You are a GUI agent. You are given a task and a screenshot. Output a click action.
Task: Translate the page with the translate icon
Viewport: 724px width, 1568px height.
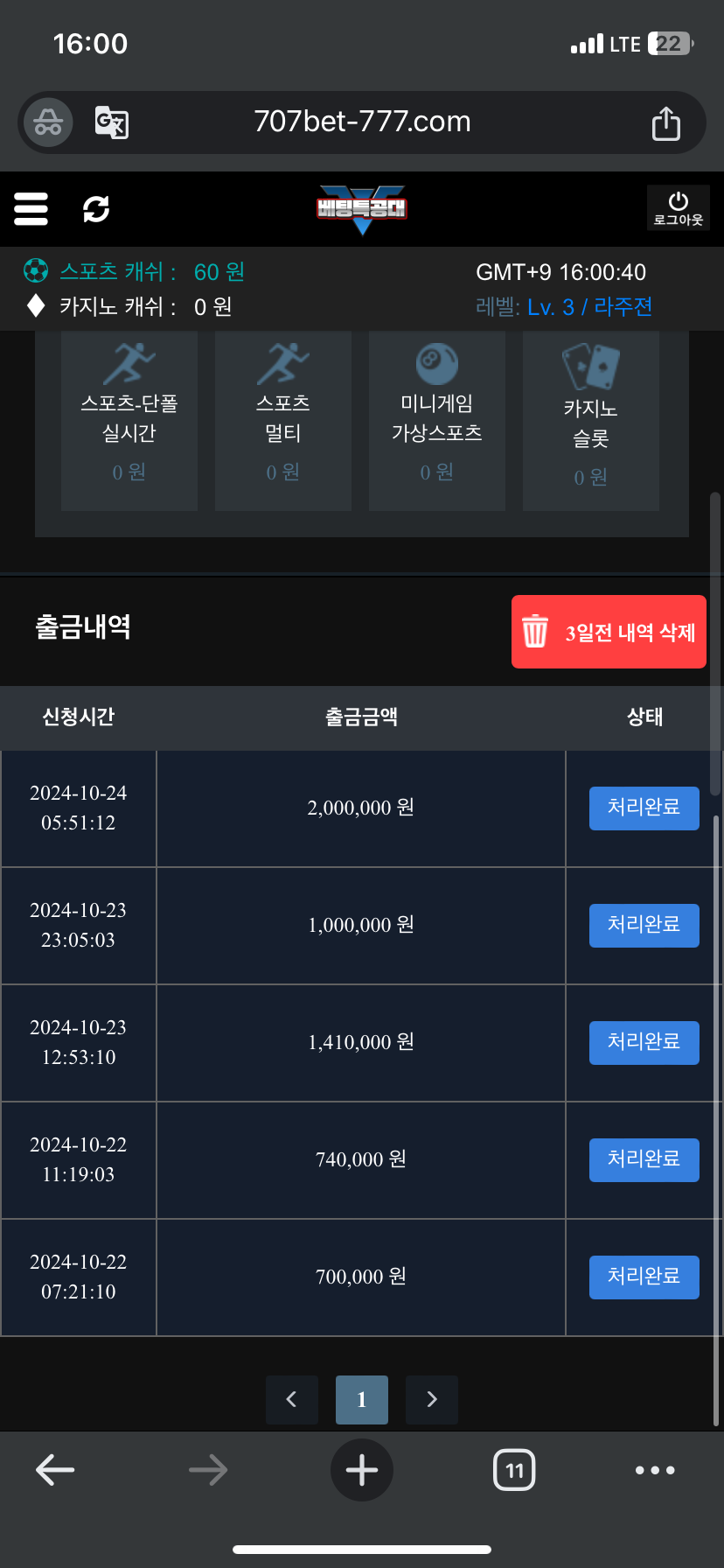[112, 122]
